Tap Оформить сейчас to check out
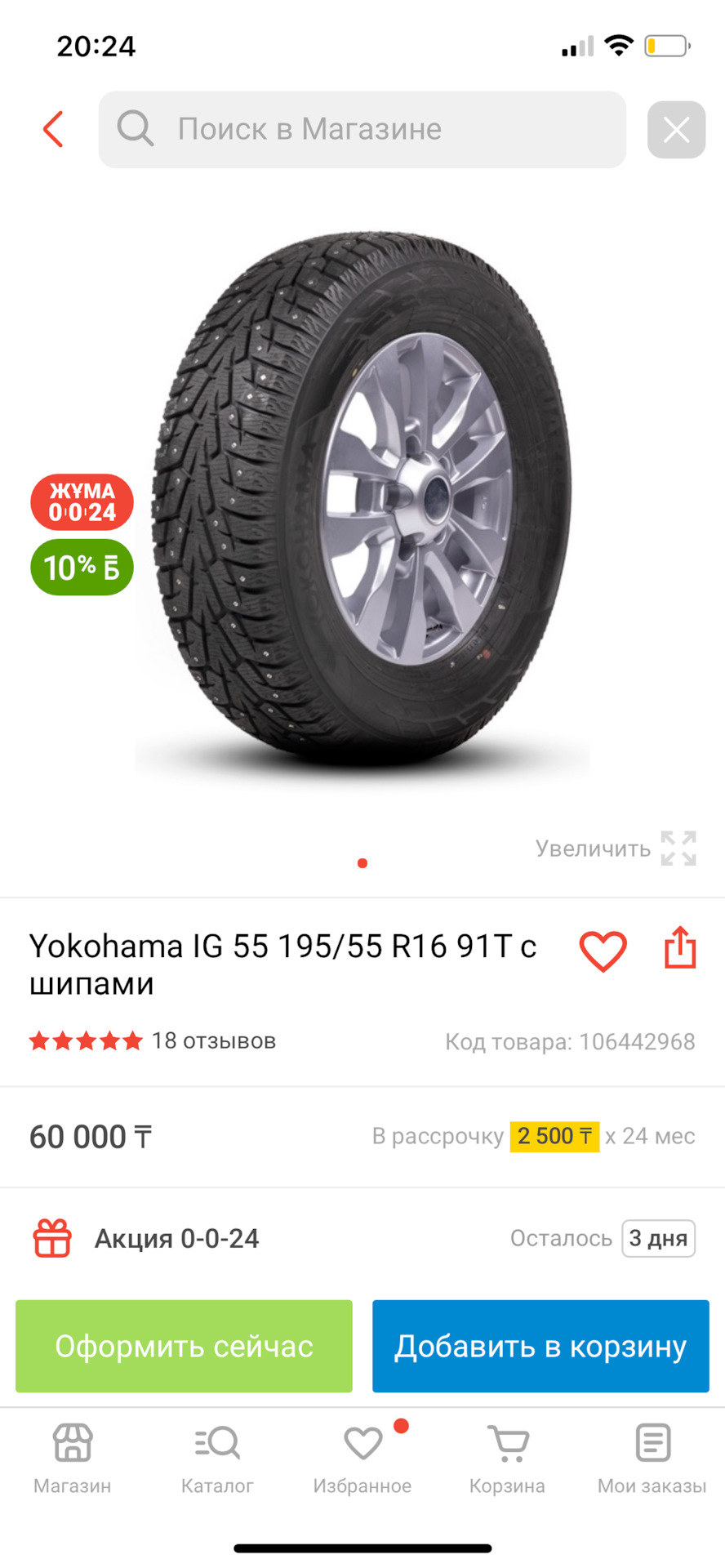This screenshot has width=725, height=1568. (x=184, y=1346)
